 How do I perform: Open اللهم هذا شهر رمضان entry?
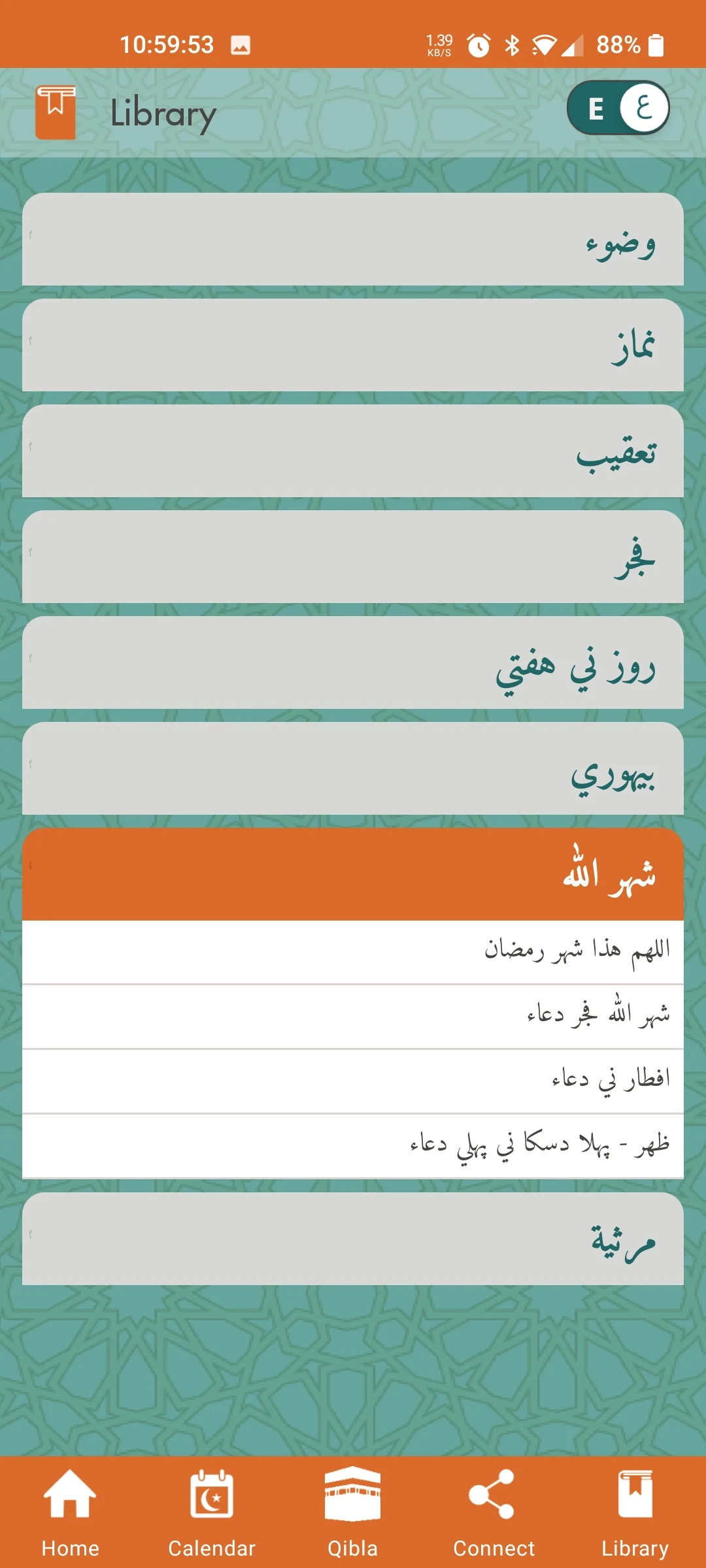click(x=353, y=951)
